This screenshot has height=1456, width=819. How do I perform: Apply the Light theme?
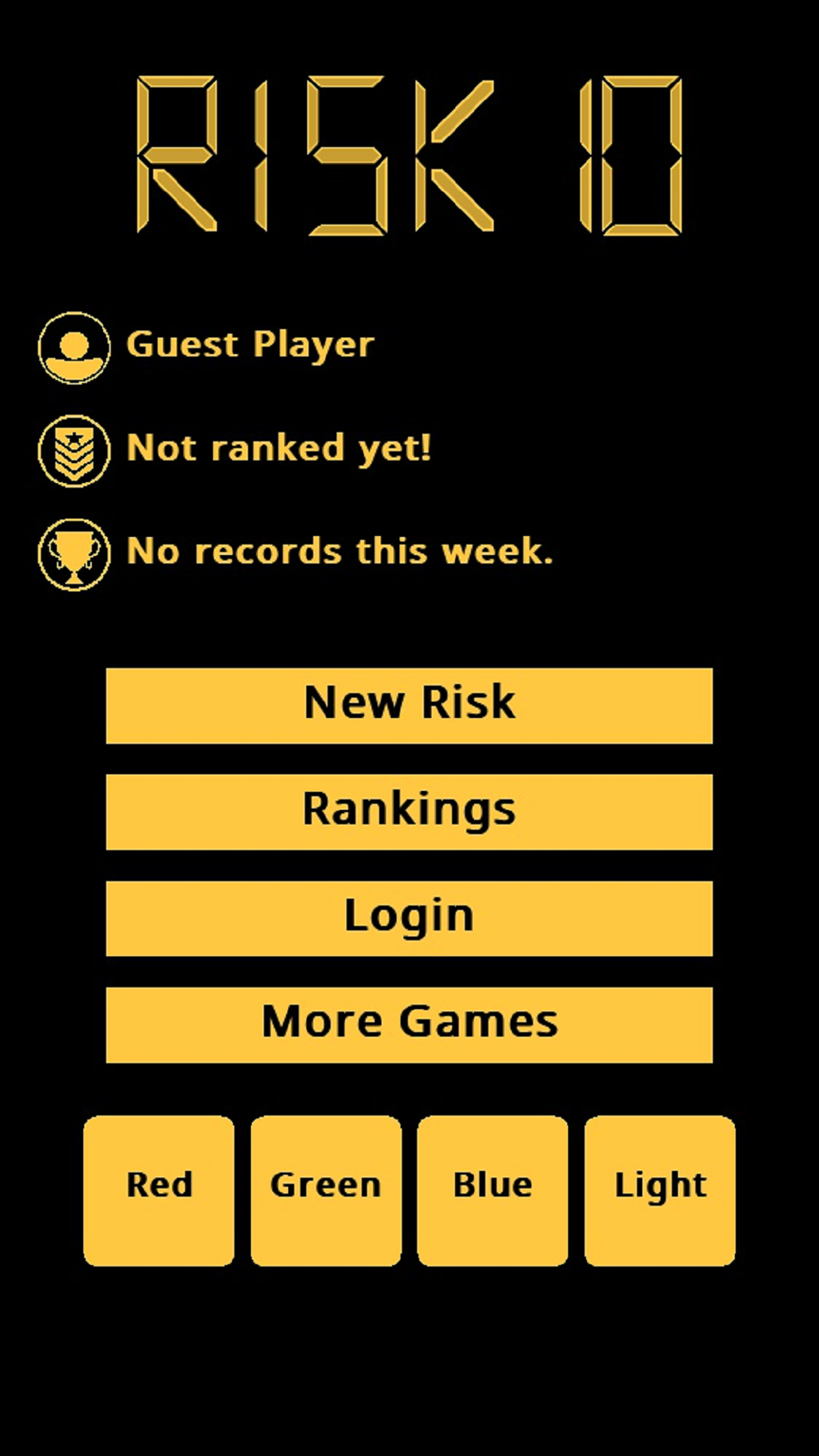660,1191
